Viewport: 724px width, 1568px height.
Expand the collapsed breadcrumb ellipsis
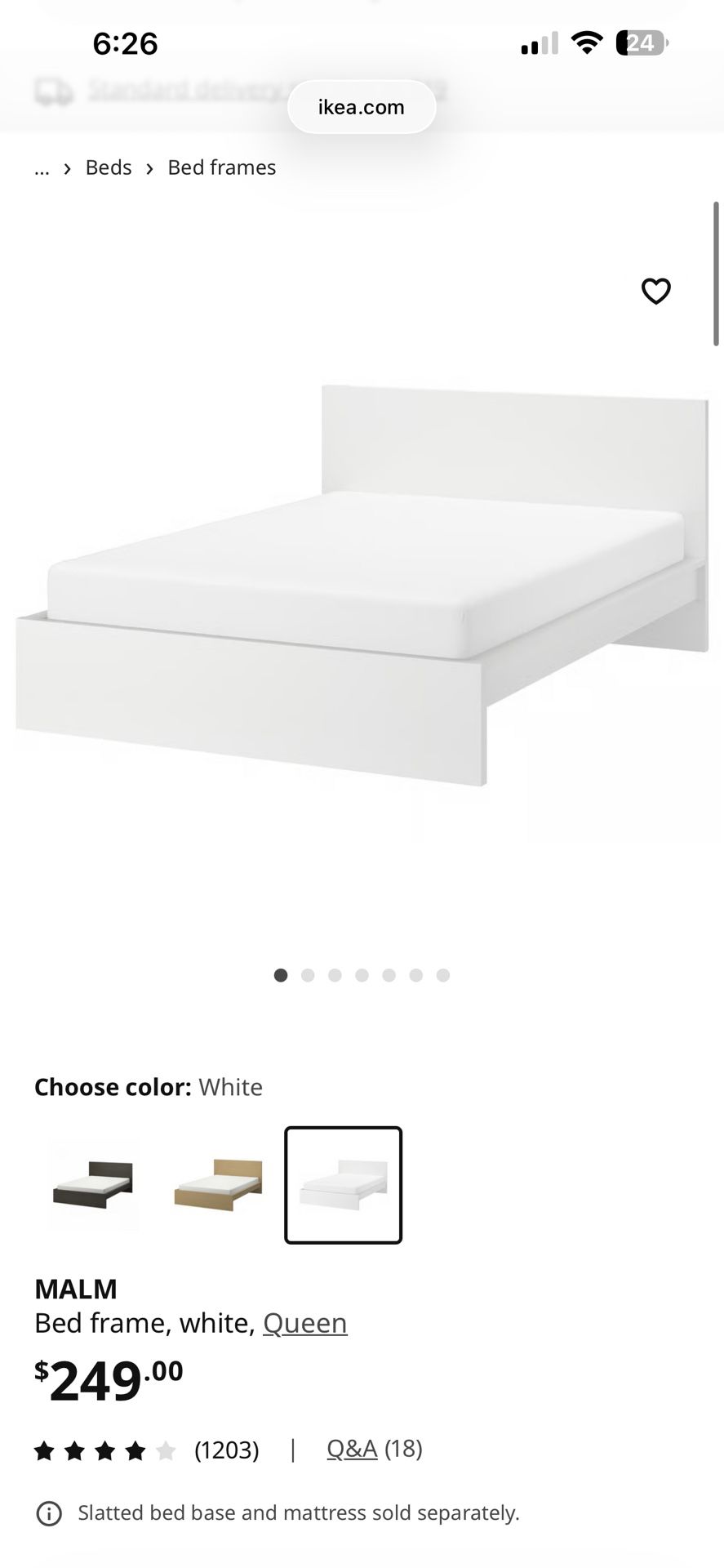pos(42,167)
